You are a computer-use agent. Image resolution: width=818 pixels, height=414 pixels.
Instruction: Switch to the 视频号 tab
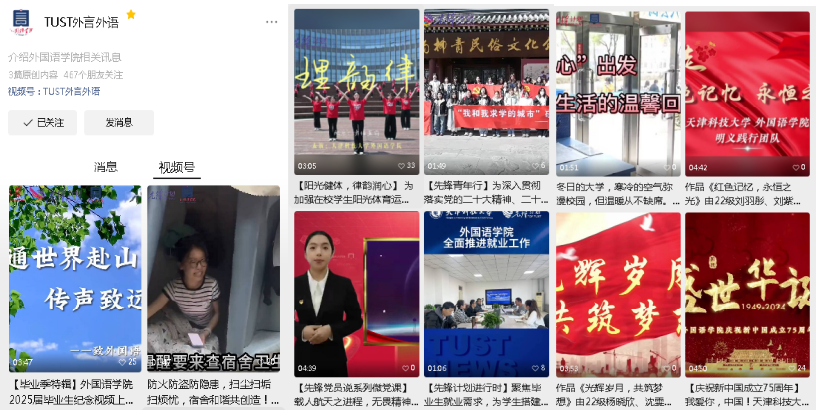click(177, 167)
